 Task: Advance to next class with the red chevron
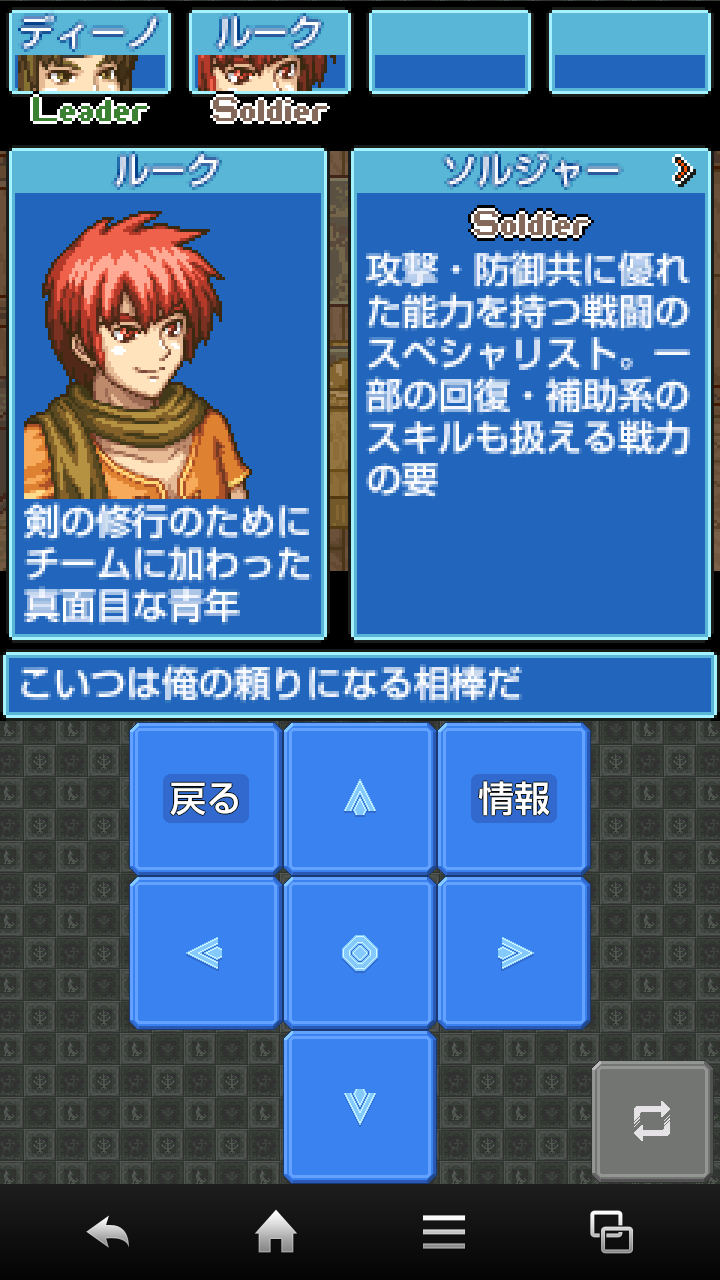[685, 170]
